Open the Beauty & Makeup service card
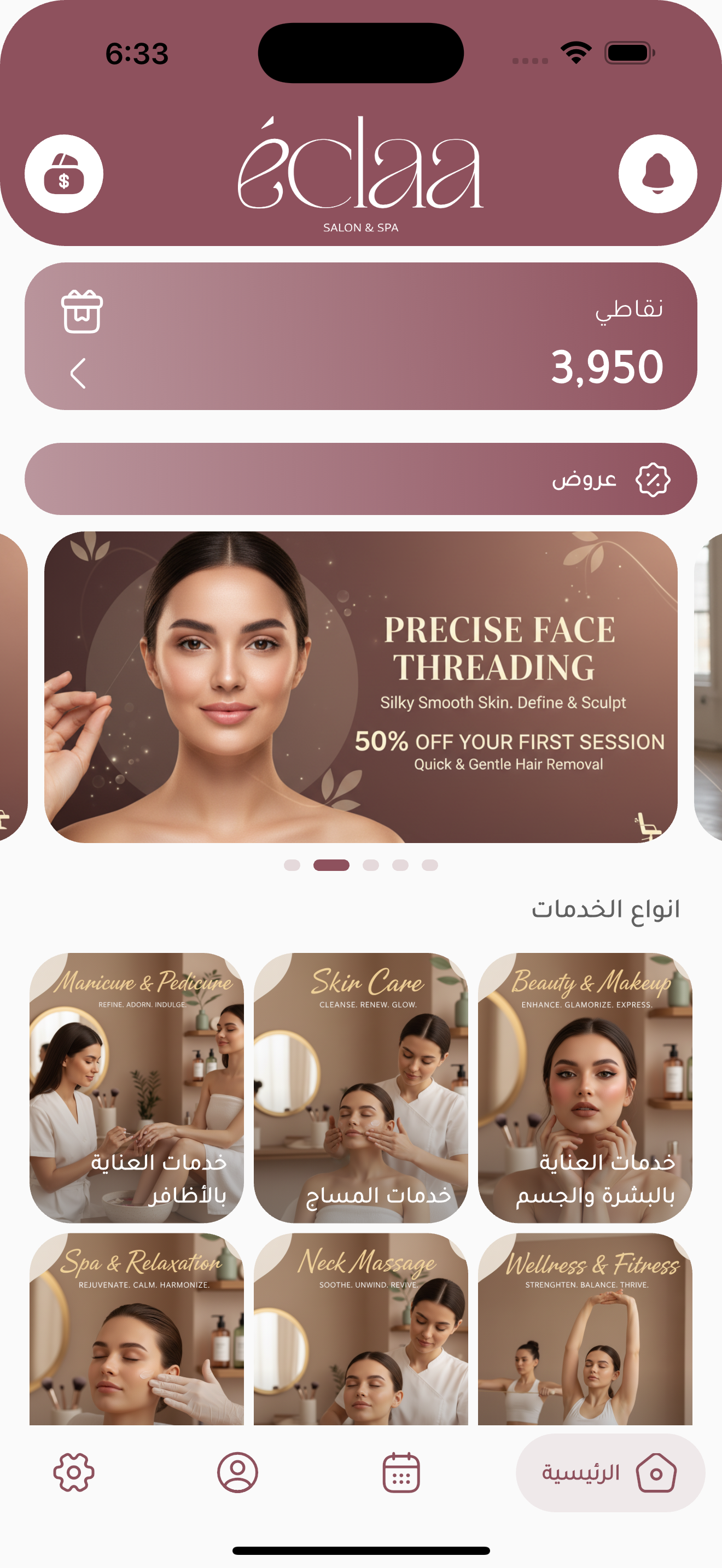This screenshot has height=1568, width=722. tap(584, 1087)
